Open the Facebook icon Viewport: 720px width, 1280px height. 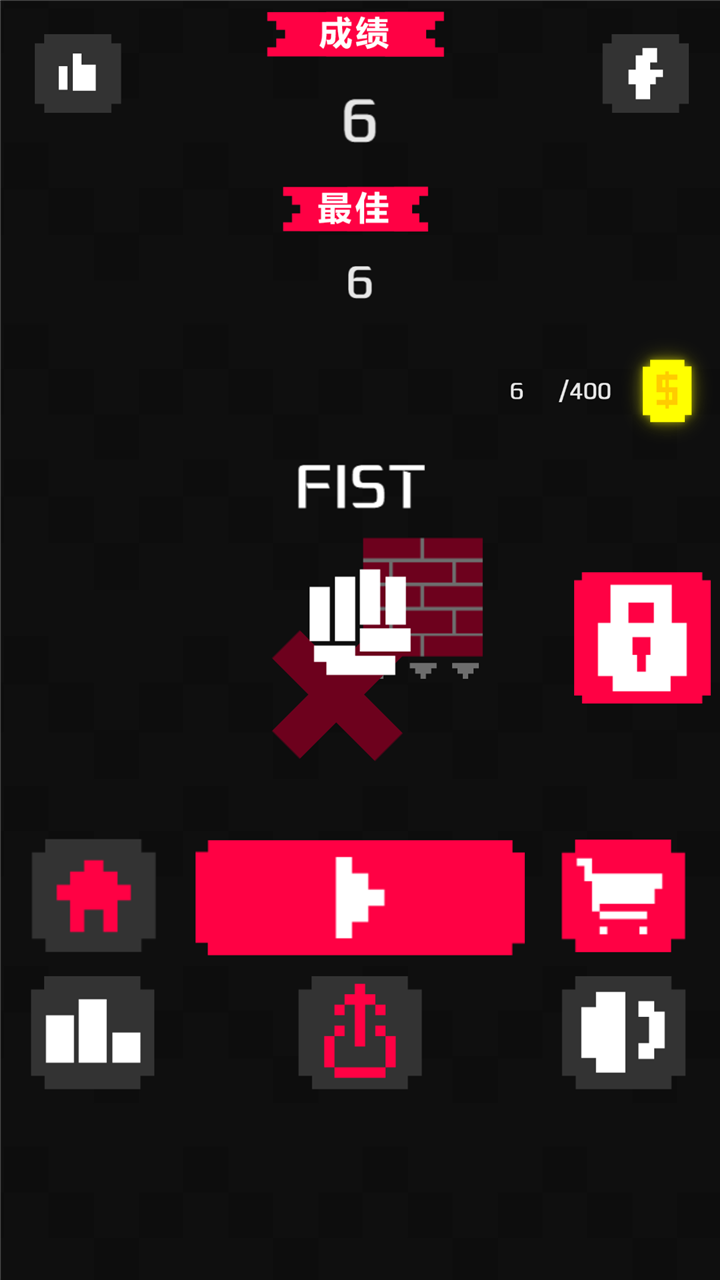point(645,73)
